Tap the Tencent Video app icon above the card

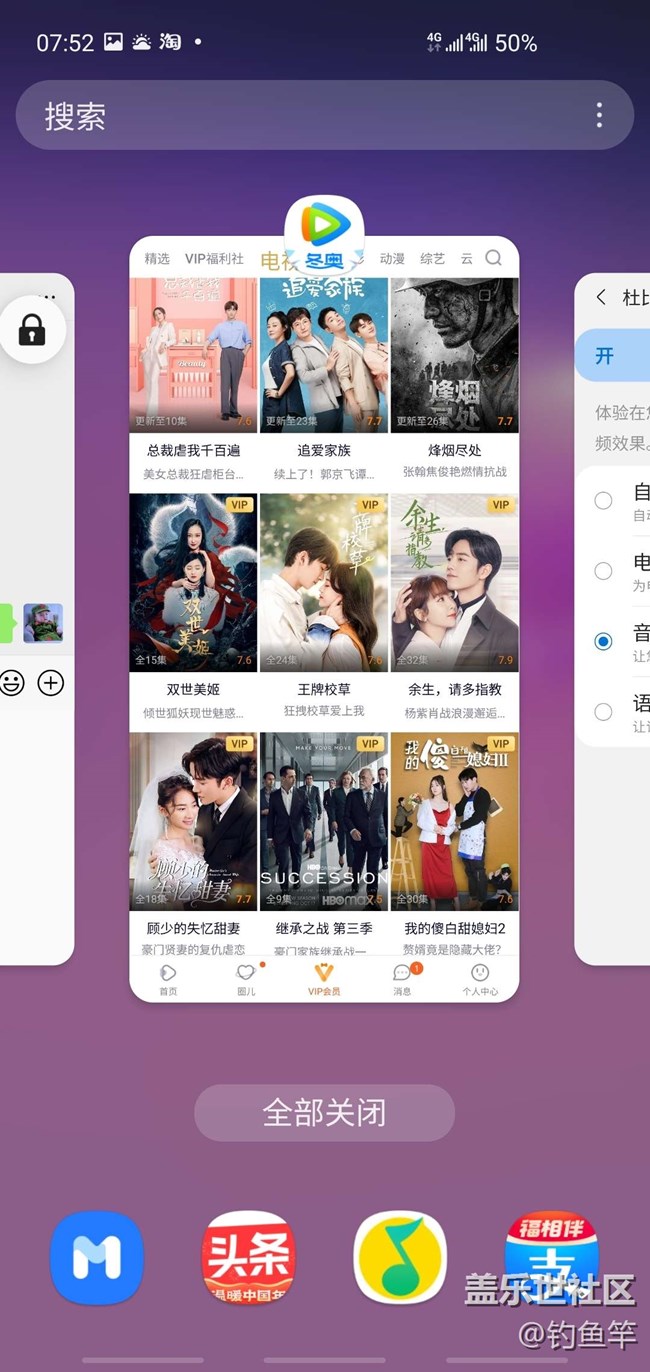point(324,231)
